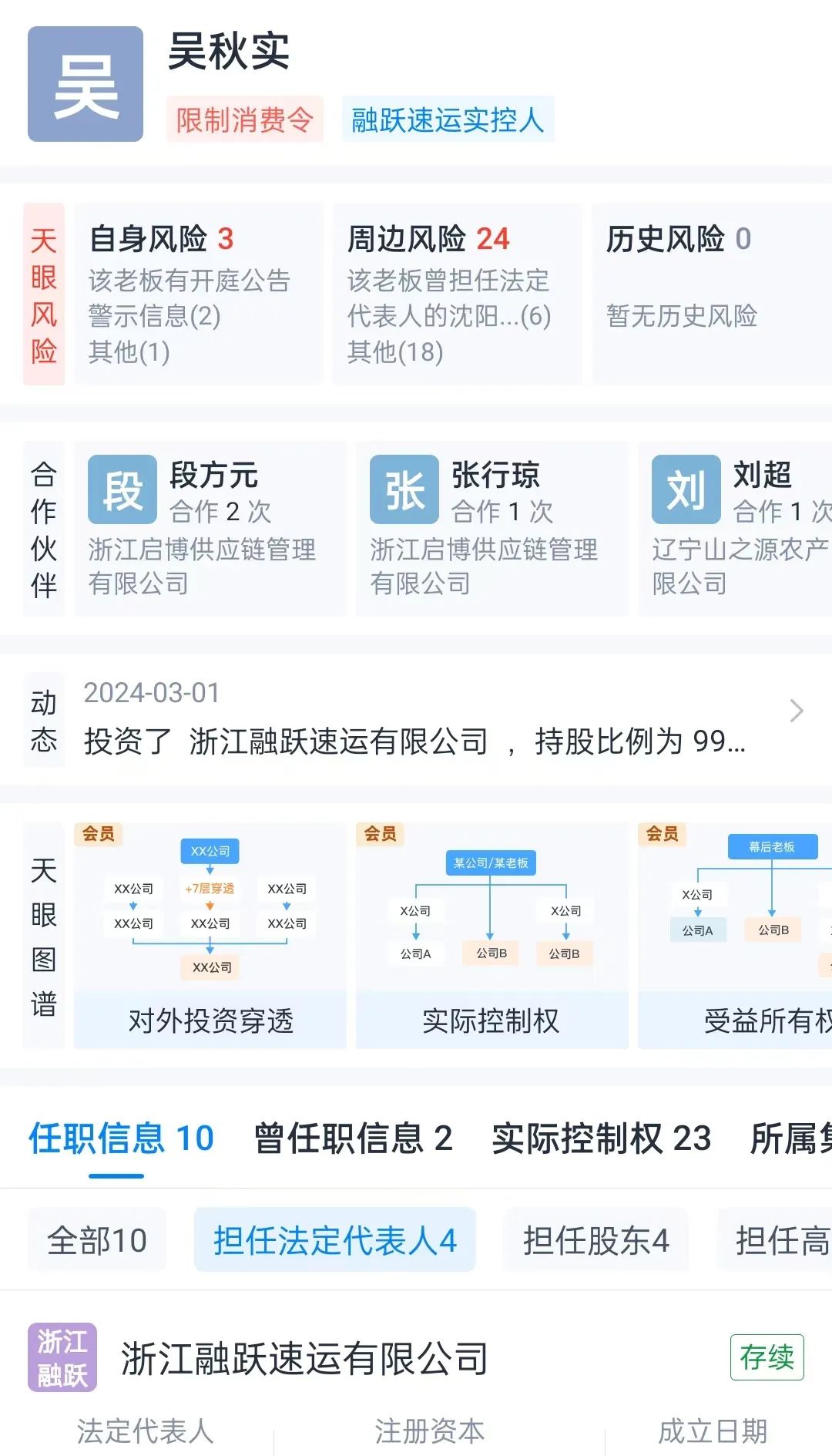
Task: Tap the 限制消费令 tag
Action: point(244,119)
